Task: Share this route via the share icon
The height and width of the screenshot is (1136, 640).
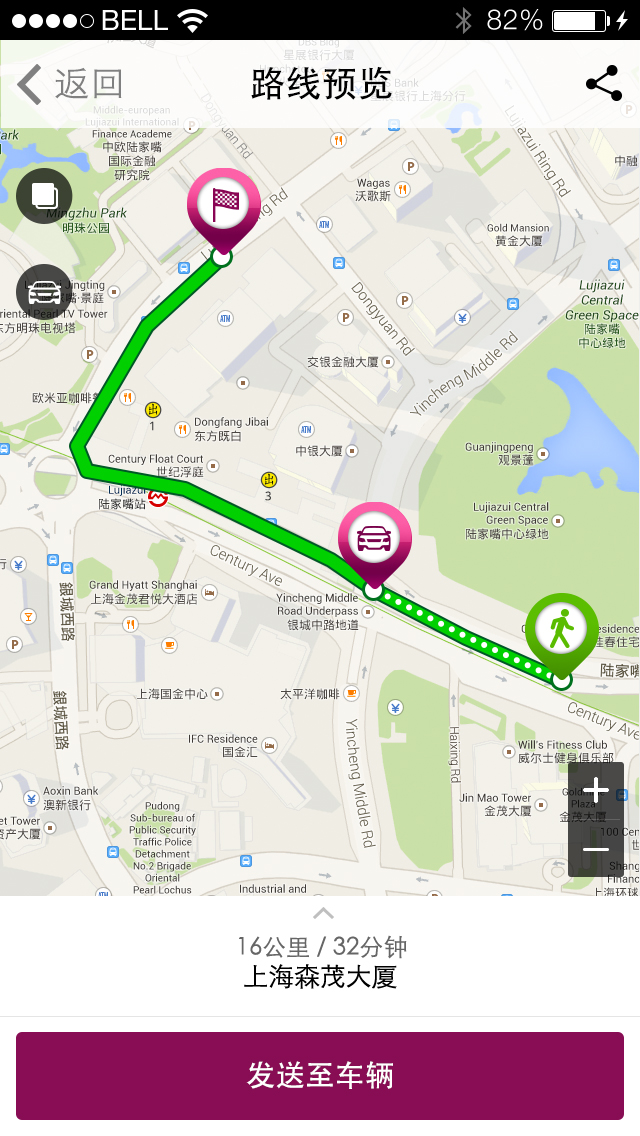Action: pyautogui.click(x=604, y=83)
